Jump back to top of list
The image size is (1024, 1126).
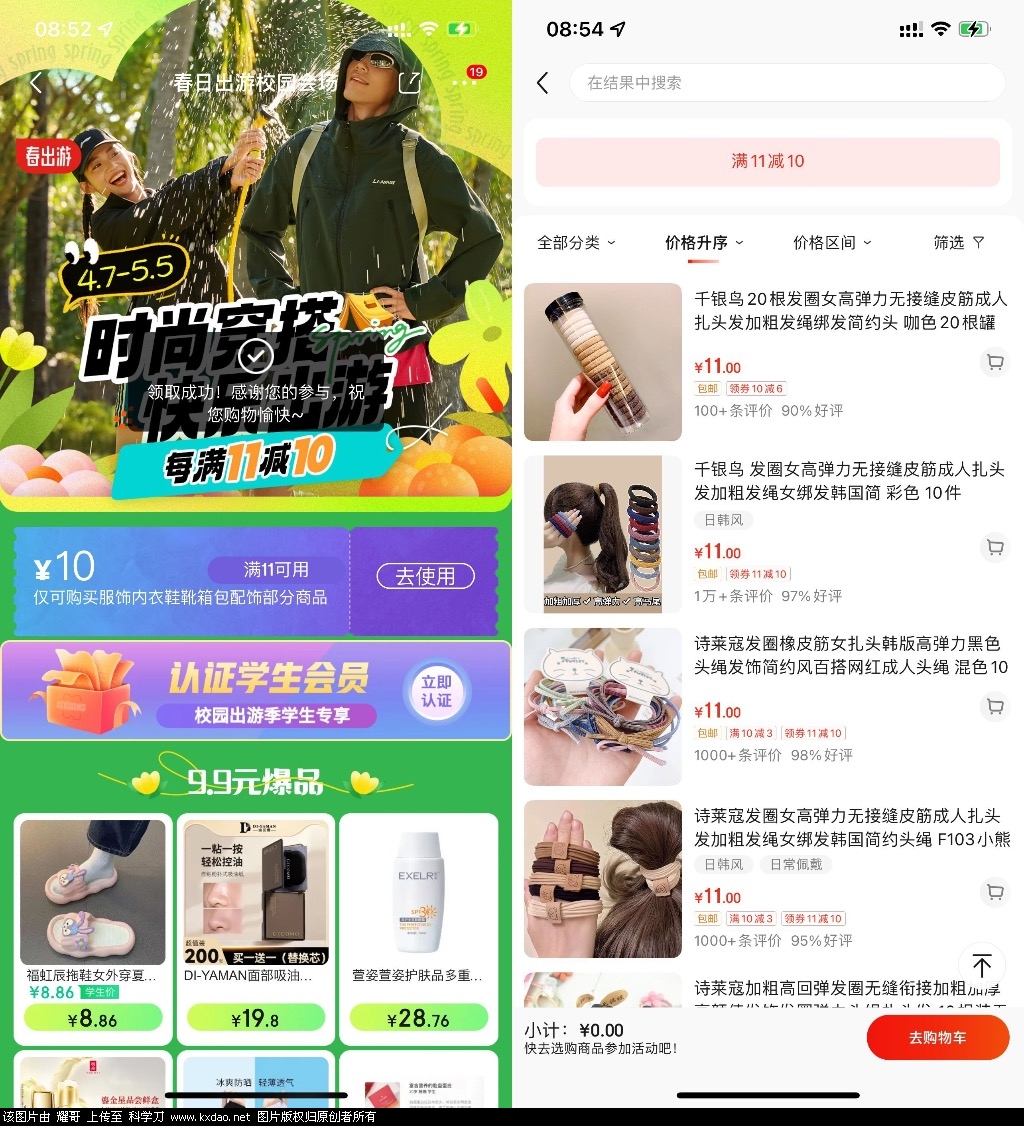point(982,966)
